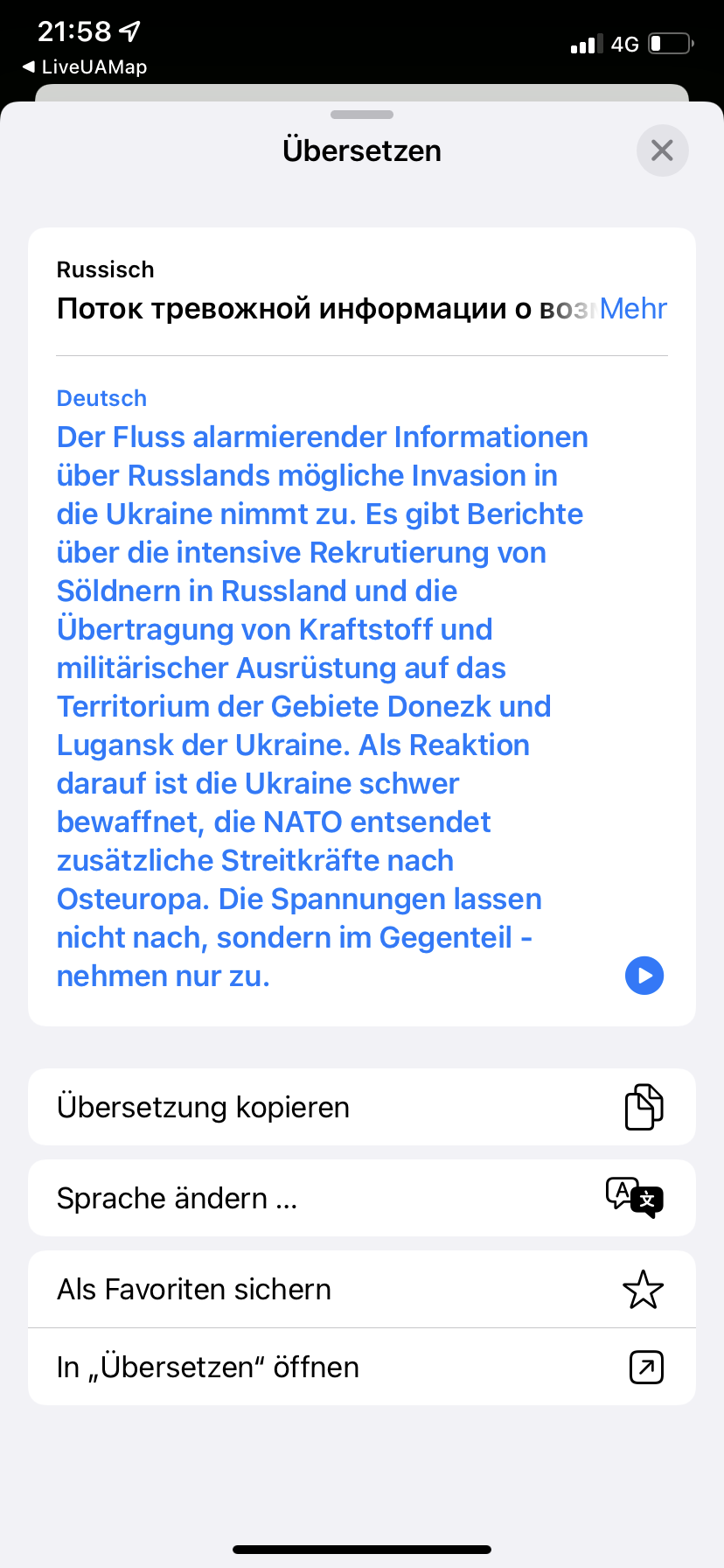This screenshot has height=1568, width=724.
Task: Expand the Russian text with Mehr
Action: click(634, 309)
